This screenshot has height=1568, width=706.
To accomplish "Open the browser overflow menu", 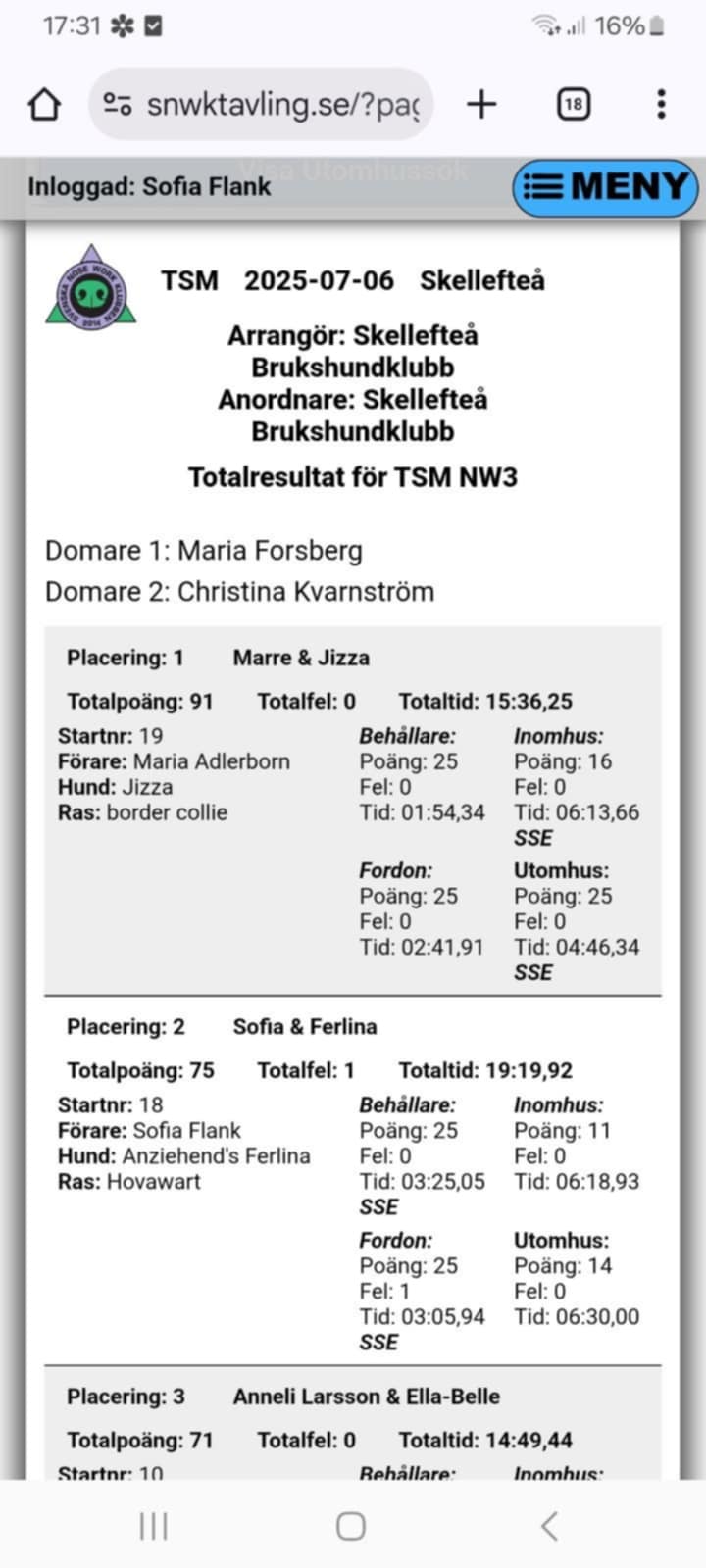I will click(662, 104).
